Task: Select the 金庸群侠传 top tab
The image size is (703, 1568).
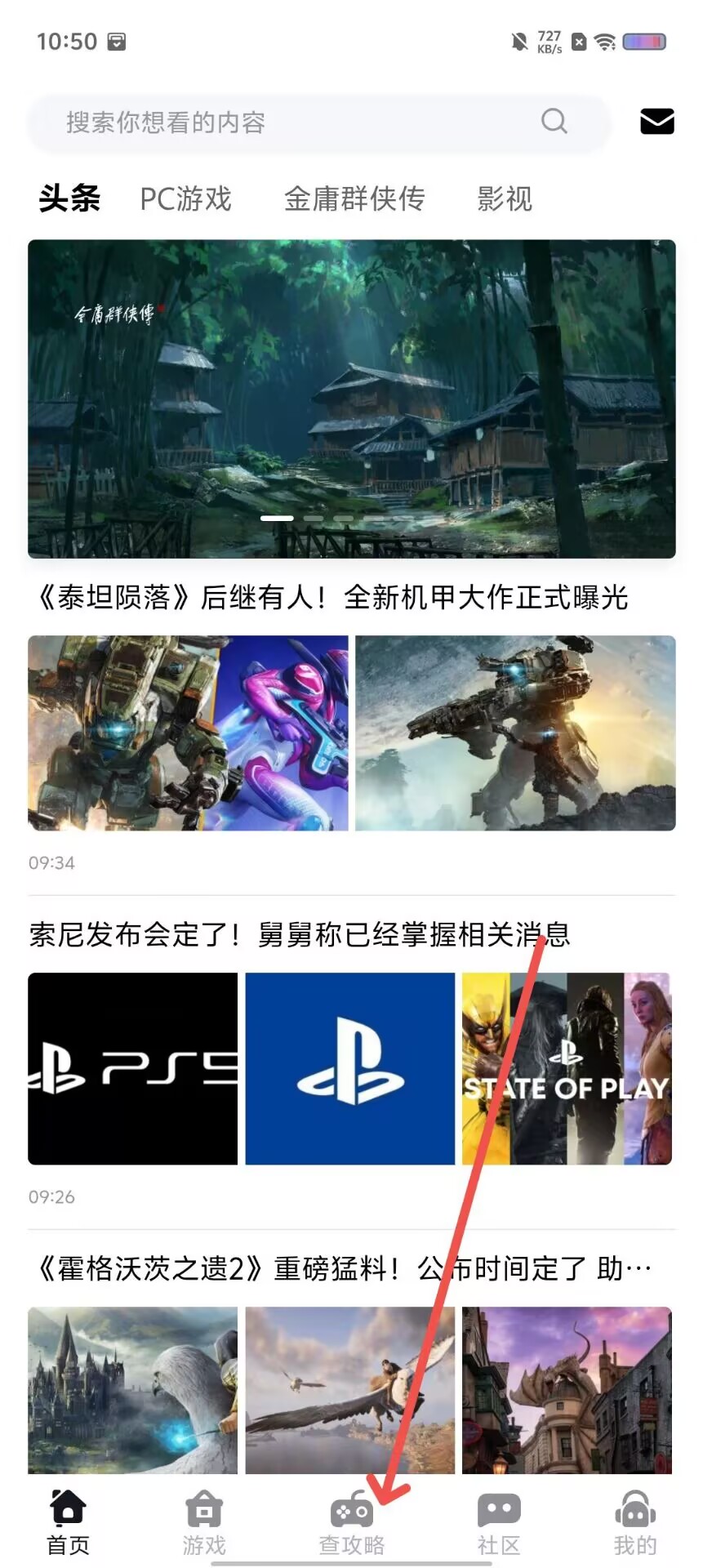Action: point(354,198)
